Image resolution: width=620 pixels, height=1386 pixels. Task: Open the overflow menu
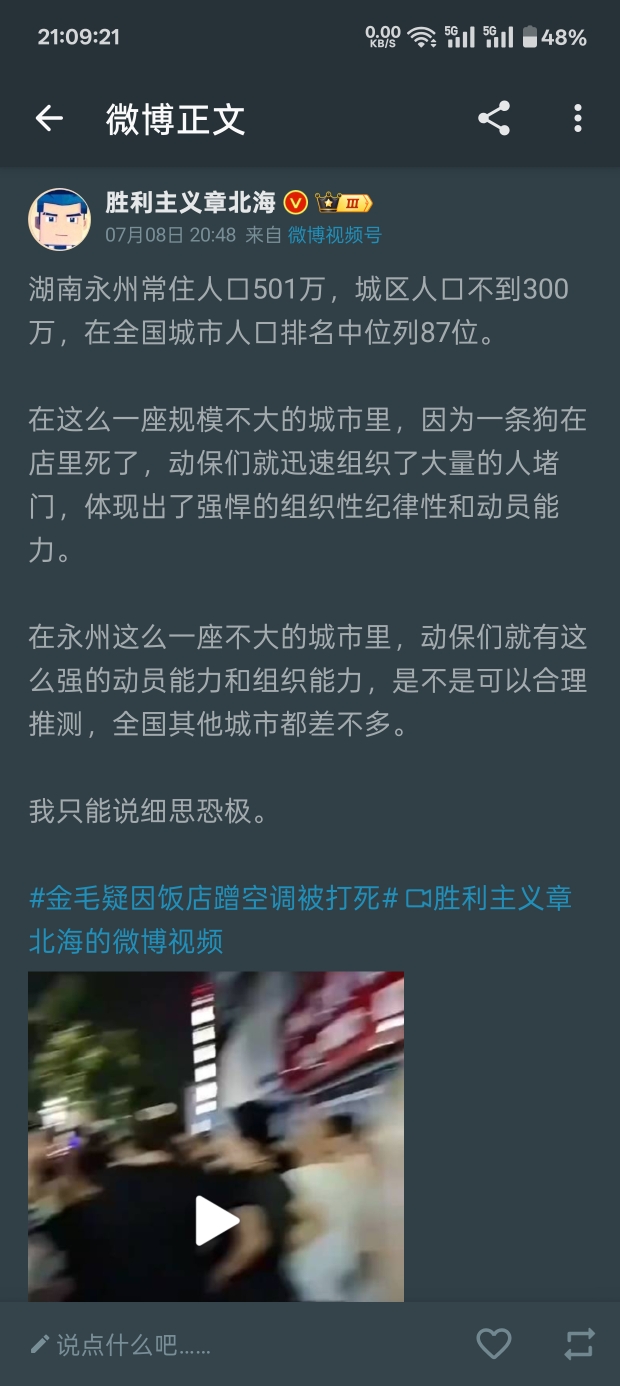(x=577, y=119)
